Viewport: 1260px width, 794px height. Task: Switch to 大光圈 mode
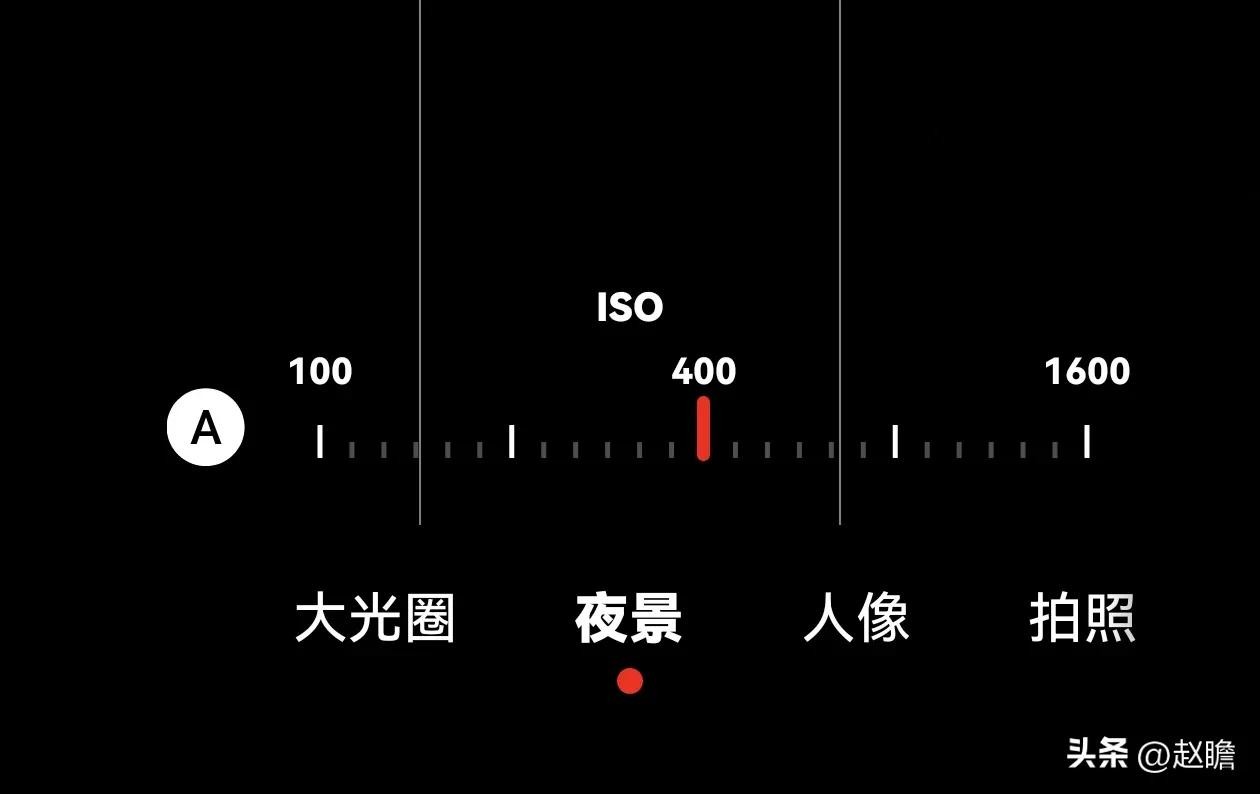coord(375,618)
